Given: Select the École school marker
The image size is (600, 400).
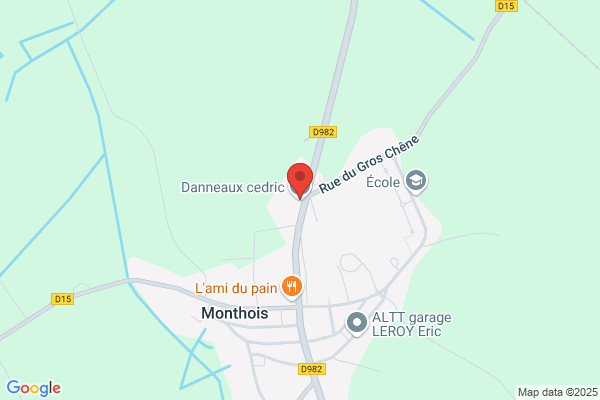Looking at the screenshot, I should pos(416,181).
